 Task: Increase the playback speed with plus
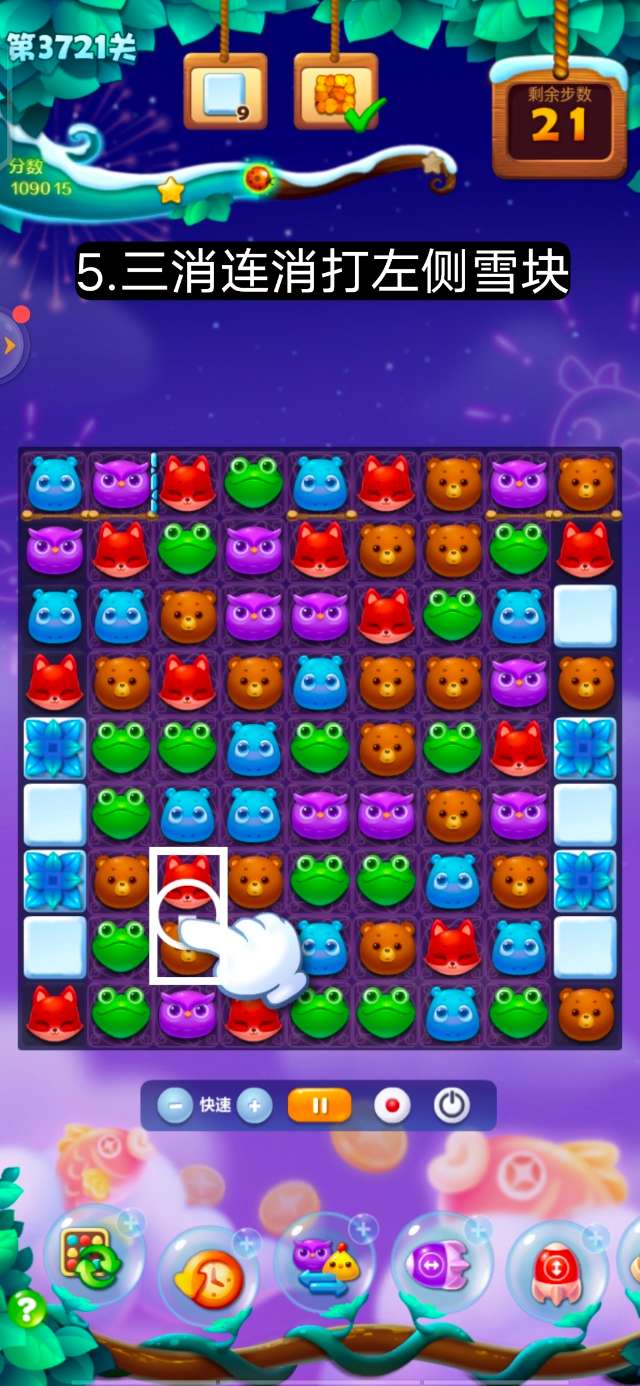(255, 1106)
